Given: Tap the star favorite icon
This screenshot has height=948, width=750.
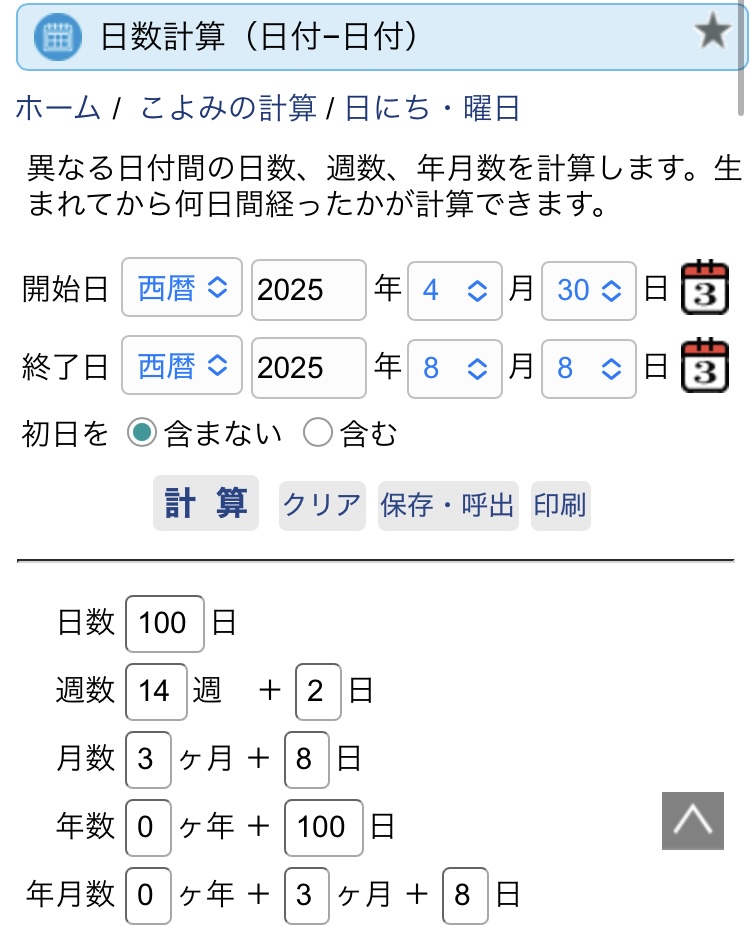Looking at the screenshot, I should pyautogui.click(x=712, y=35).
